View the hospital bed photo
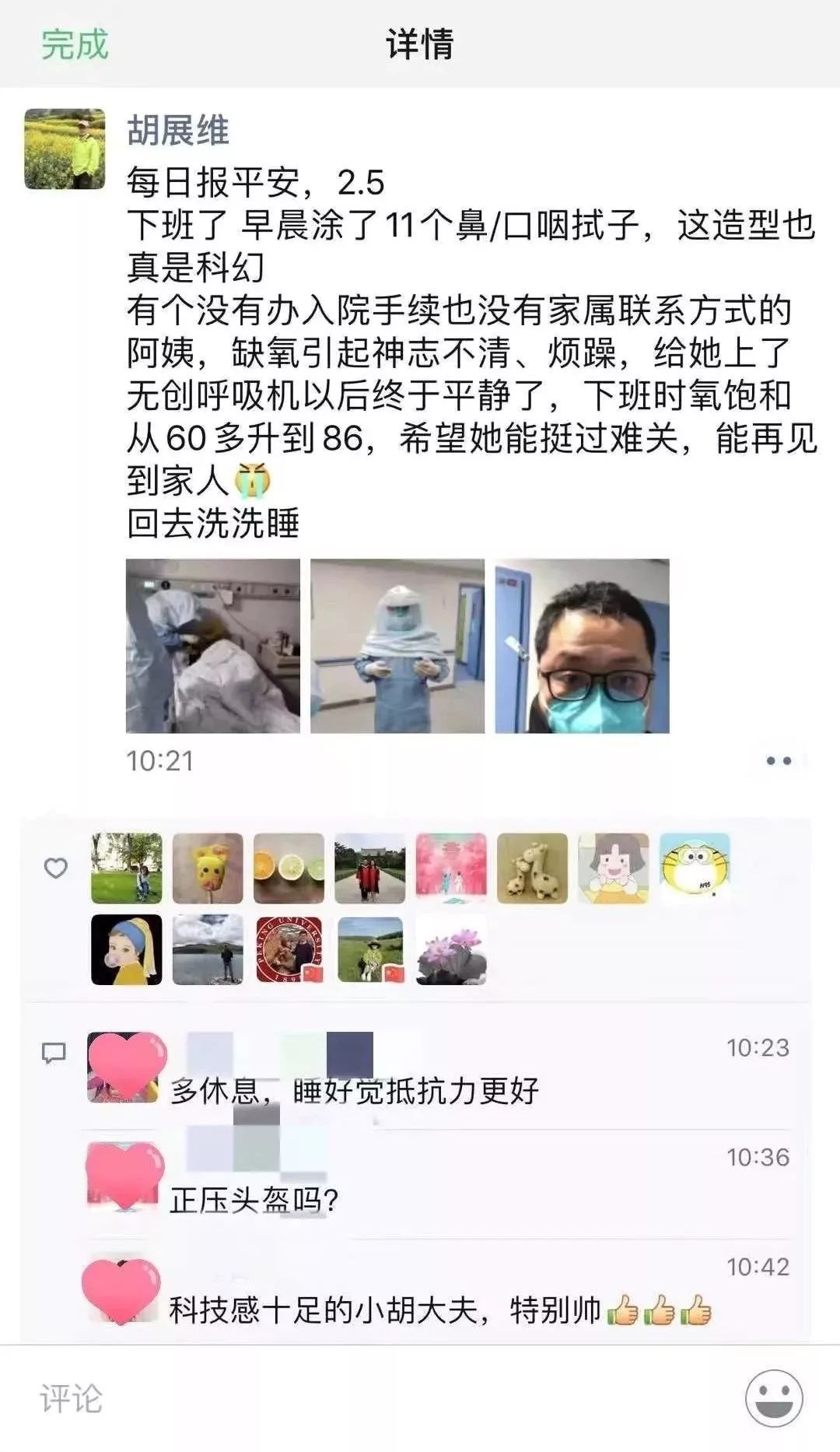This screenshot has height=1452, width=840. point(213,646)
